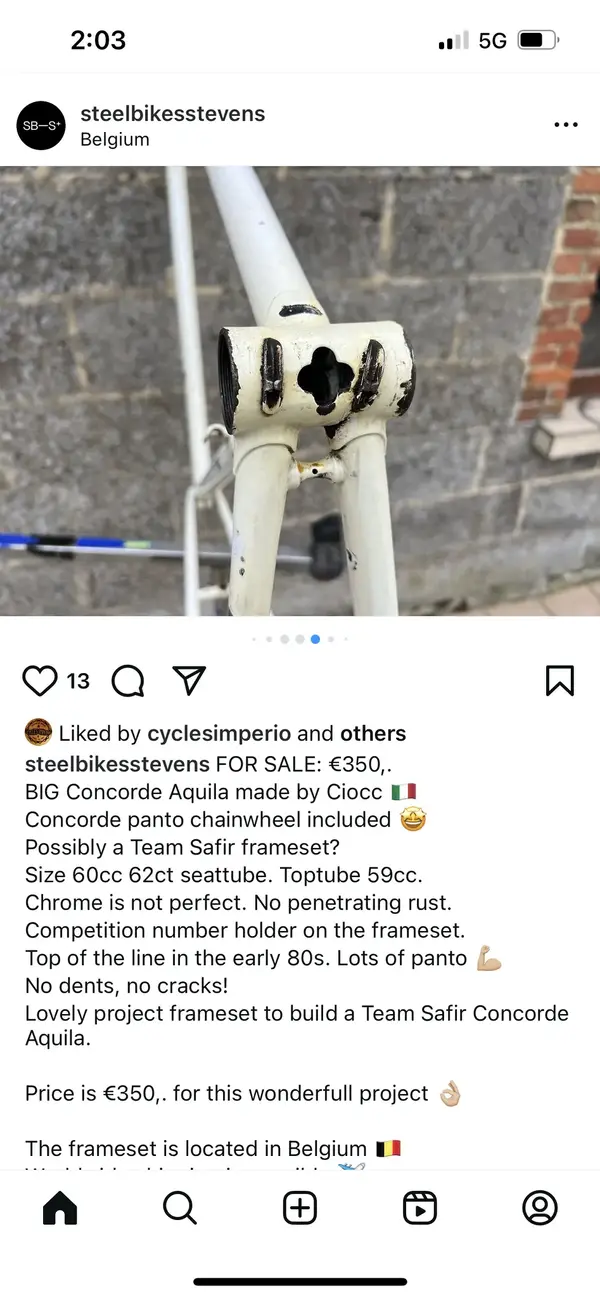The width and height of the screenshot is (600, 1298).
Task: Go to the Home feed tab
Action: pyautogui.click(x=60, y=1208)
